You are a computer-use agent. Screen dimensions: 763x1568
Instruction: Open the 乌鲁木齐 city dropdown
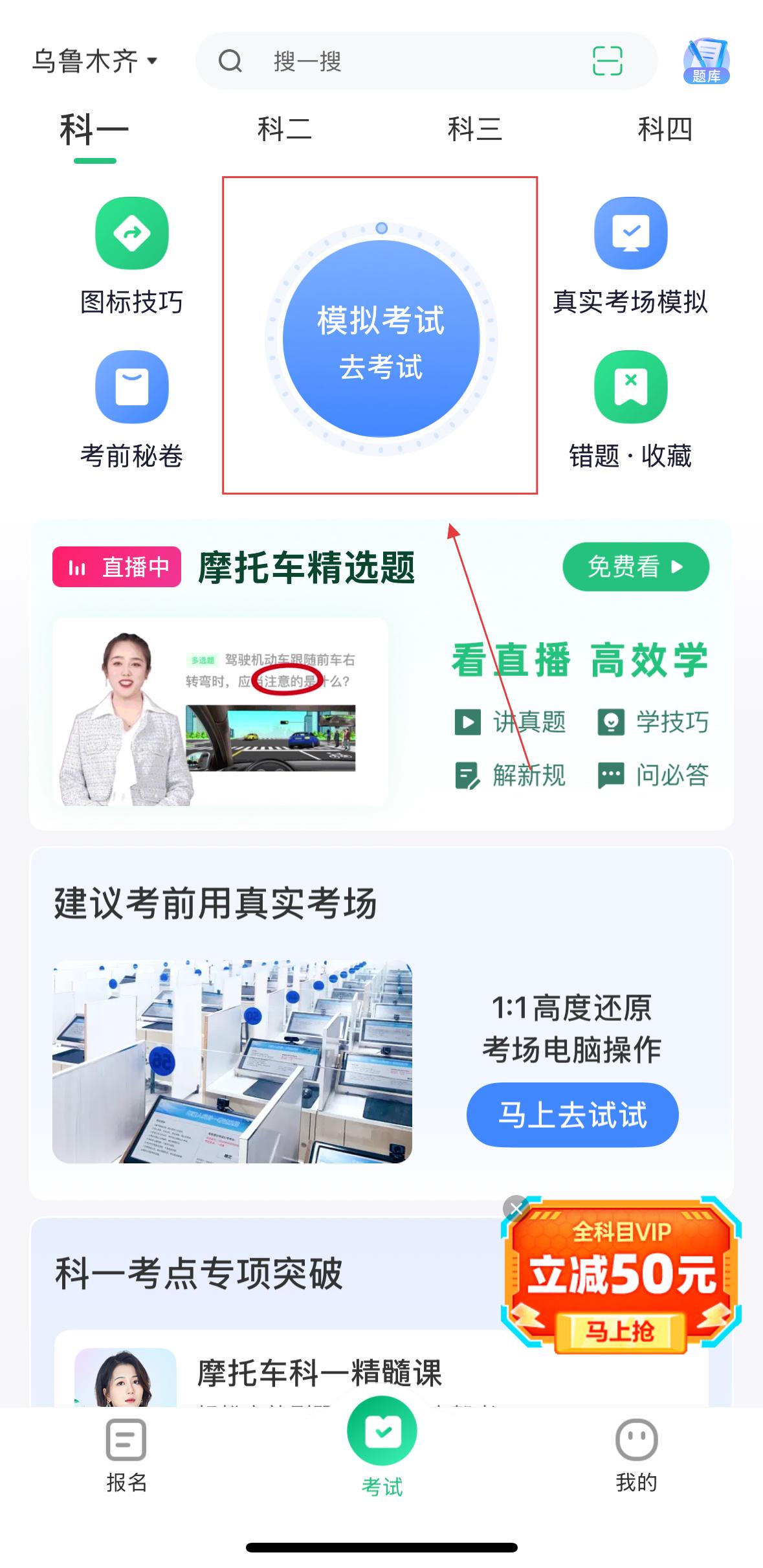(x=94, y=62)
